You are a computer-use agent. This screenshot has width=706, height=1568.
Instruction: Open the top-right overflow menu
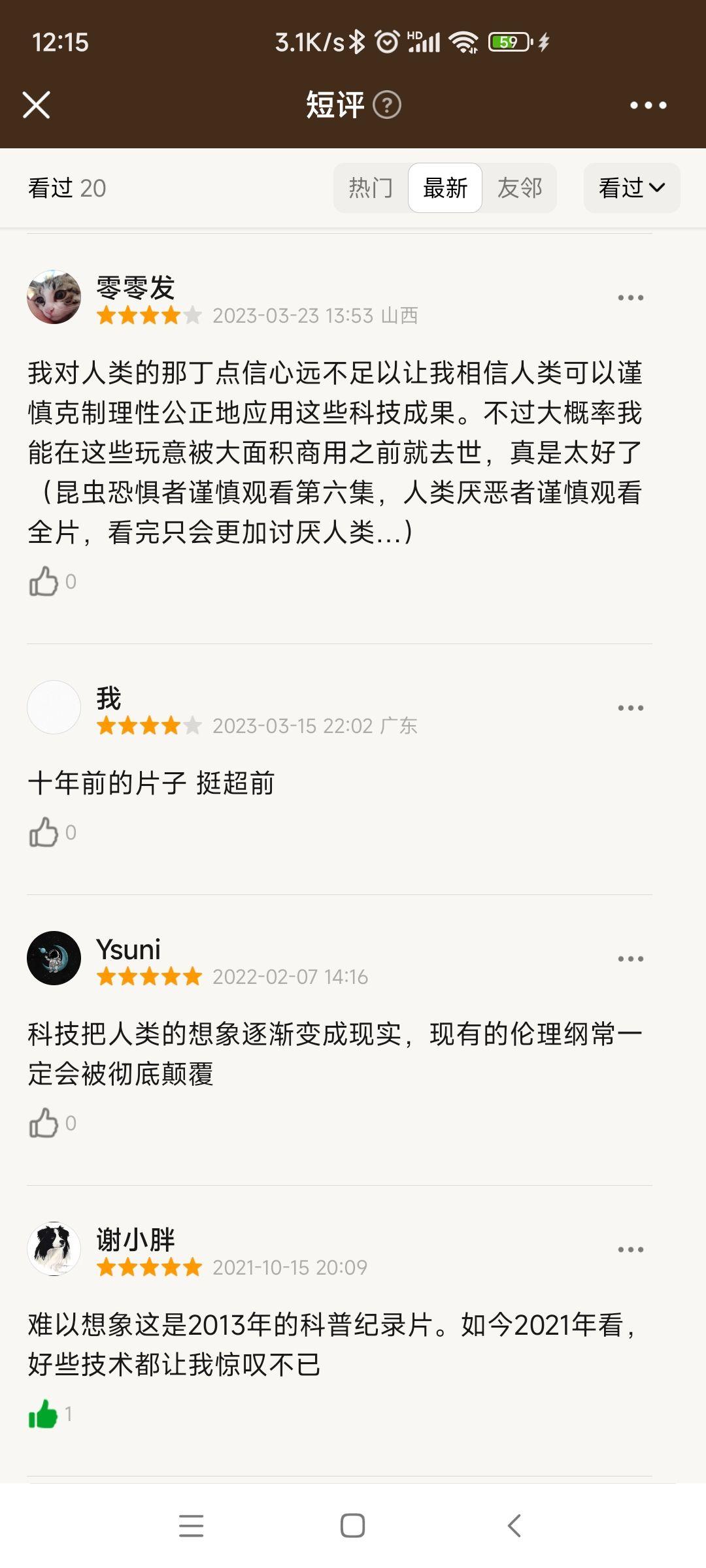tap(648, 105)
